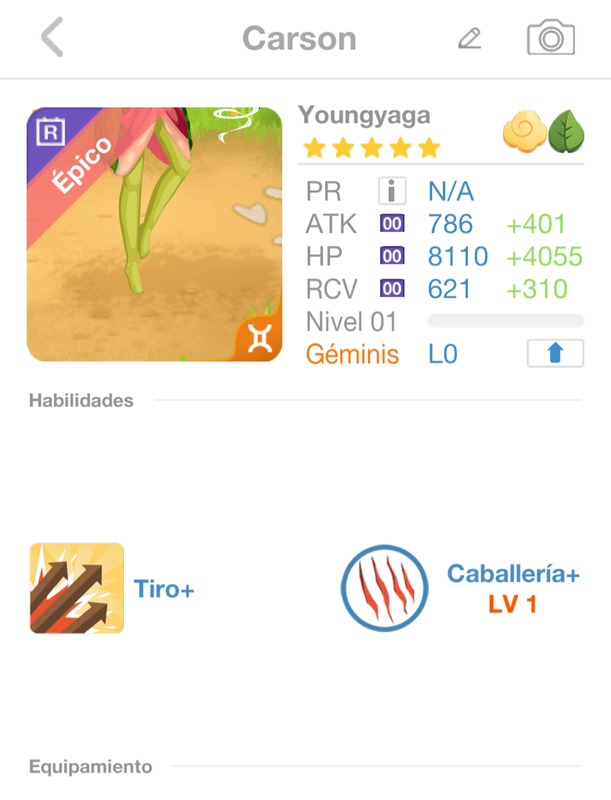The width and height of the screenshot is (611, 800).
Task: Open the PR info icon
Action: pos(392,191)
